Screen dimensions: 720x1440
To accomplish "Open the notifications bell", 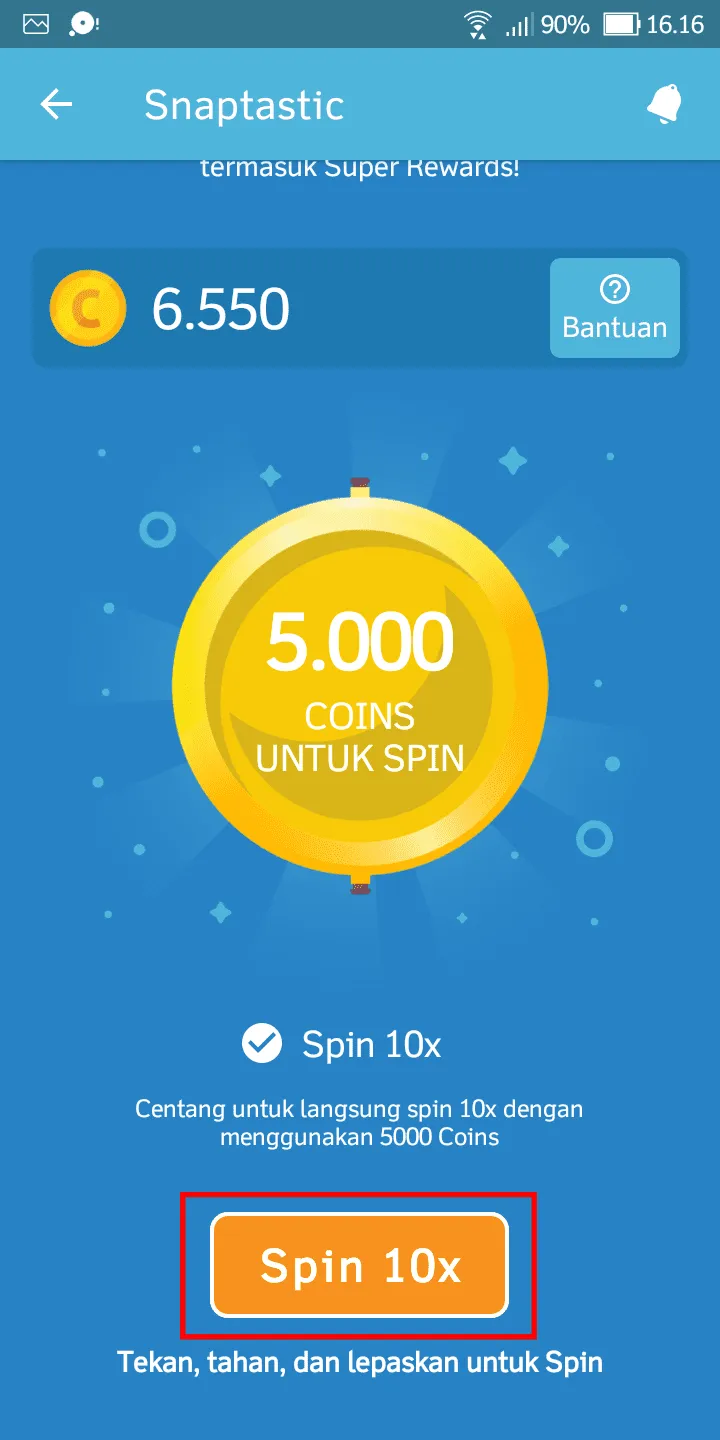I will pos(664,104).
